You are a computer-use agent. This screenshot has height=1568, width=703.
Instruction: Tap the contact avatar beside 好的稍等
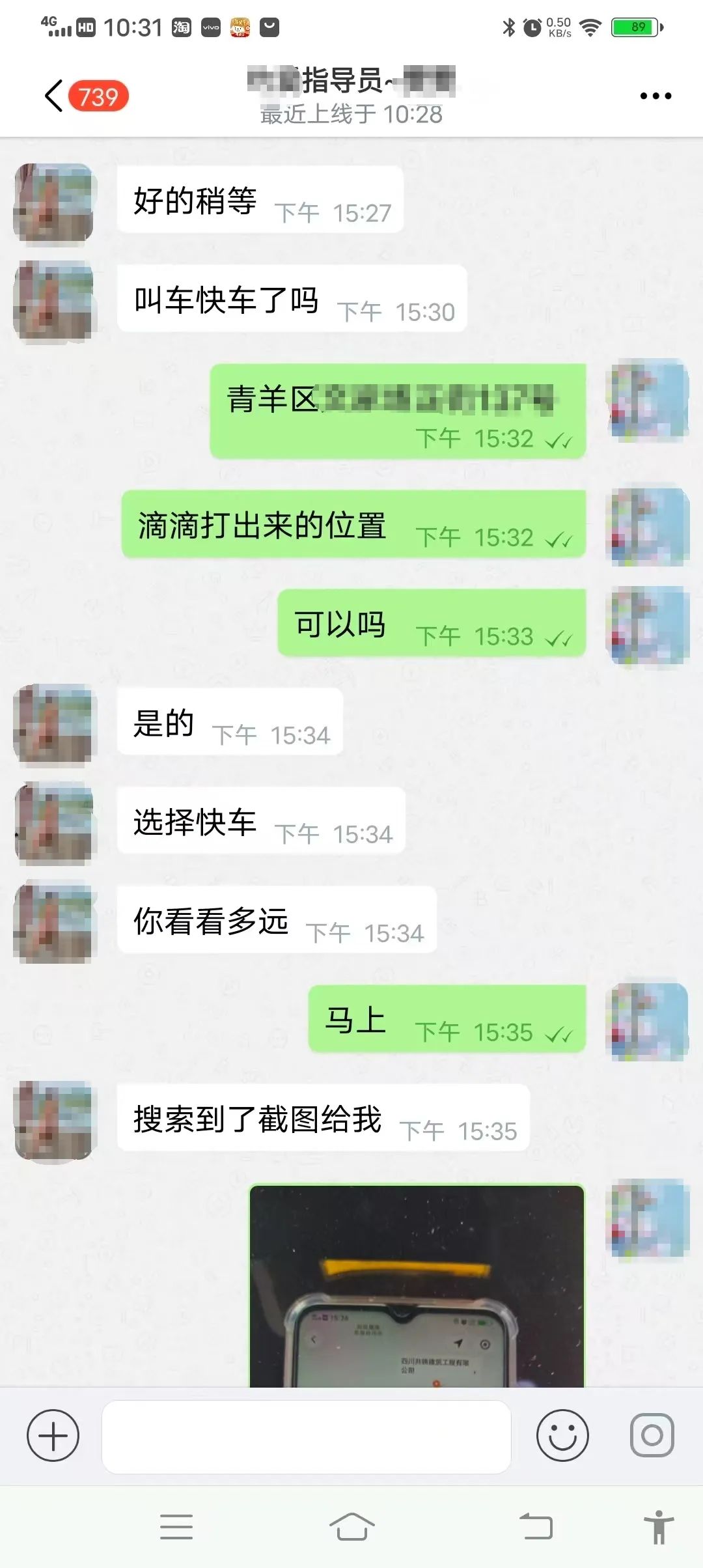54,204
